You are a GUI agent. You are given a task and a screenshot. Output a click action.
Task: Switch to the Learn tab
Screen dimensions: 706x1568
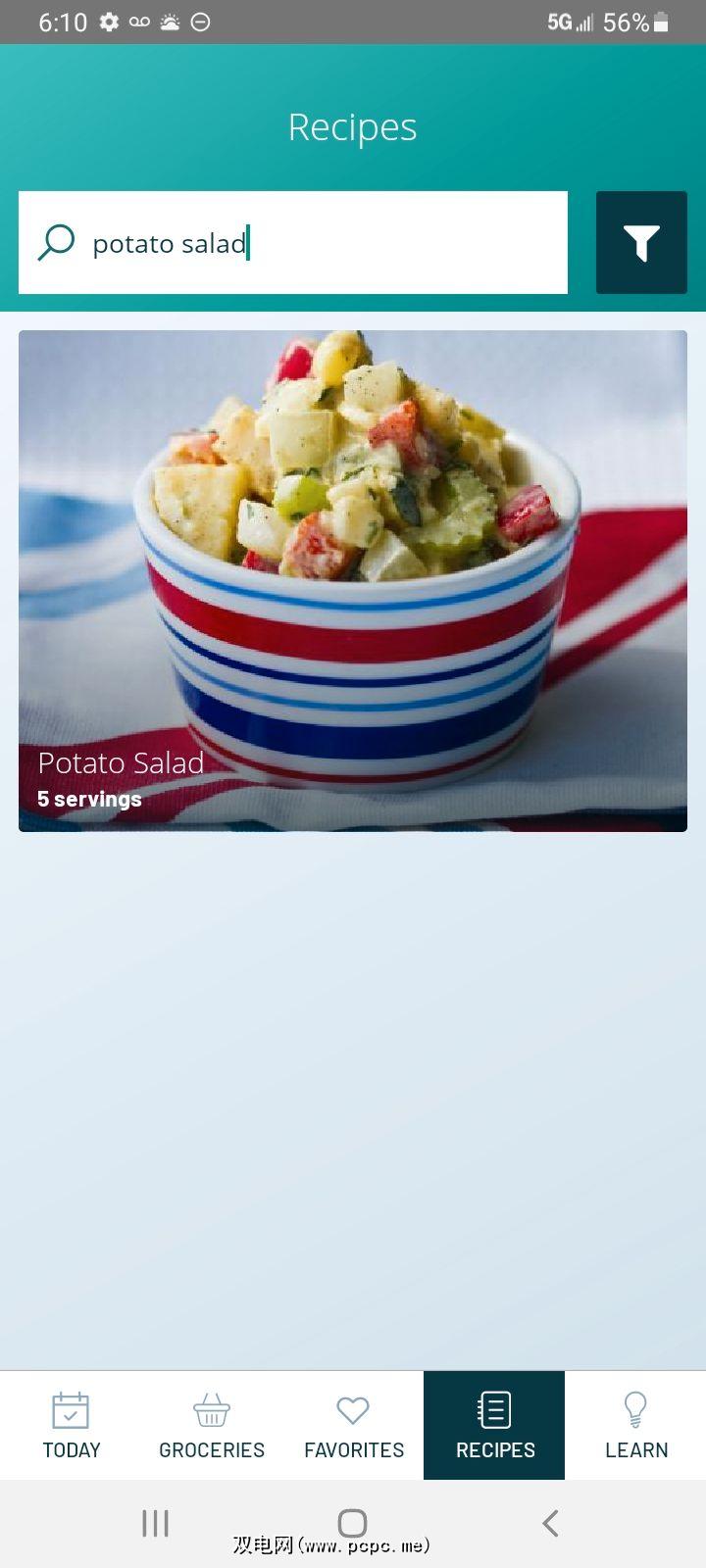pyautogui.click(x=635, y=1425)
